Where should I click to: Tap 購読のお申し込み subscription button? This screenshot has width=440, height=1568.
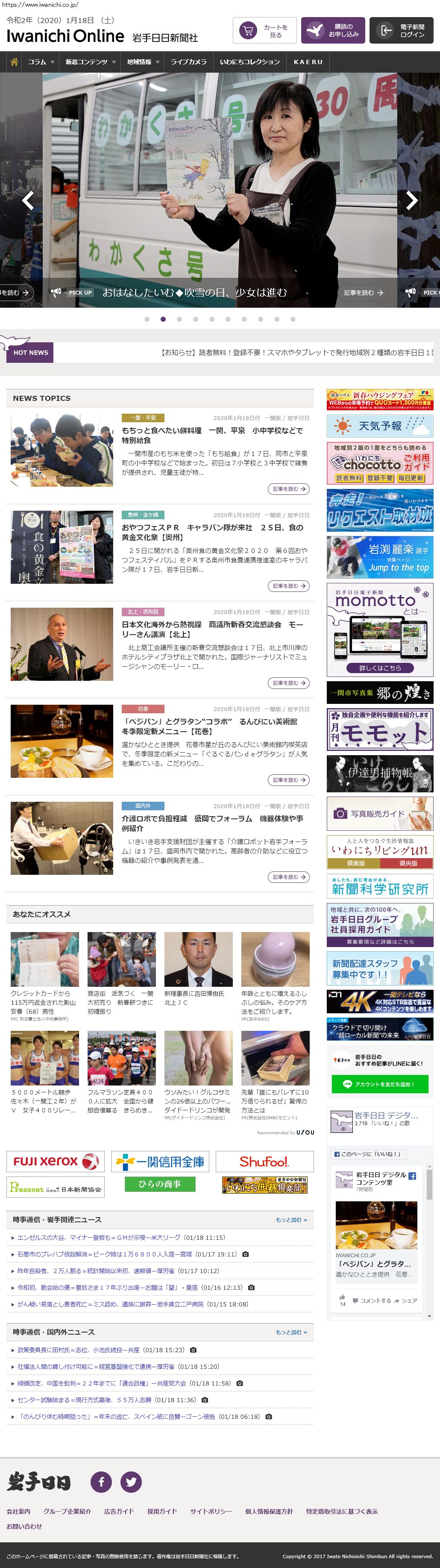(332, 31)
